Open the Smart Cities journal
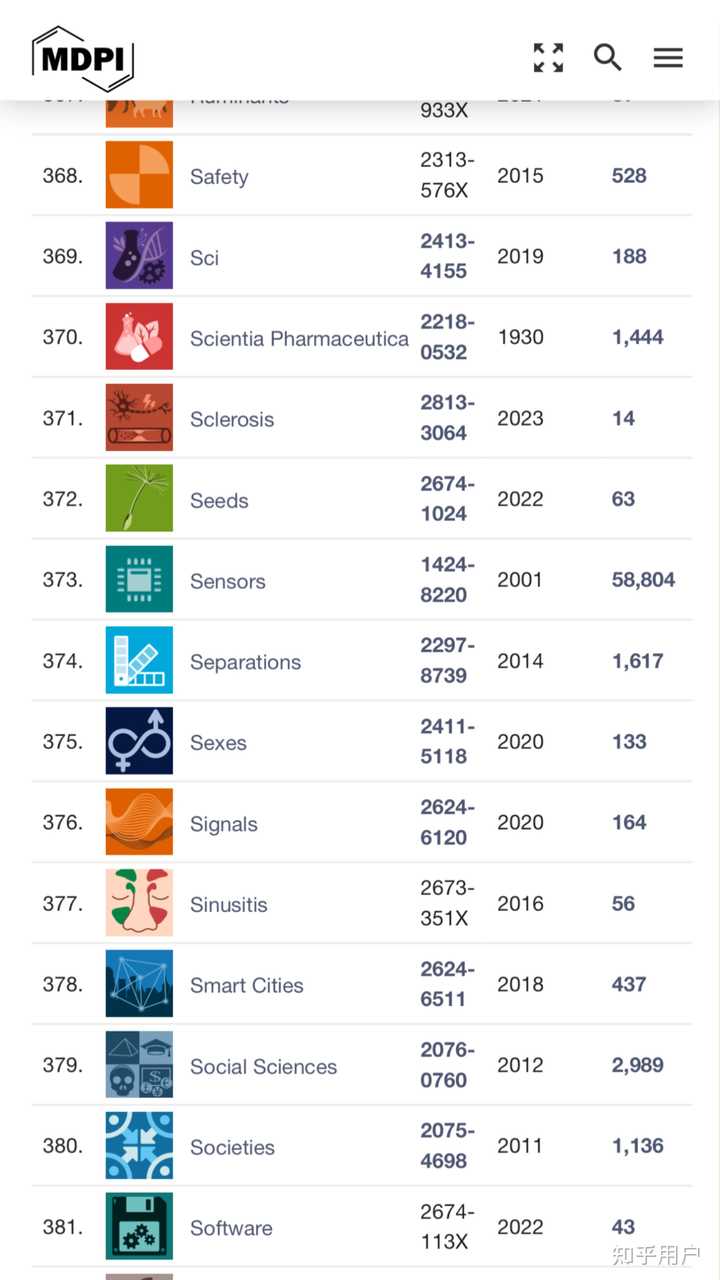 click(246, 986)
